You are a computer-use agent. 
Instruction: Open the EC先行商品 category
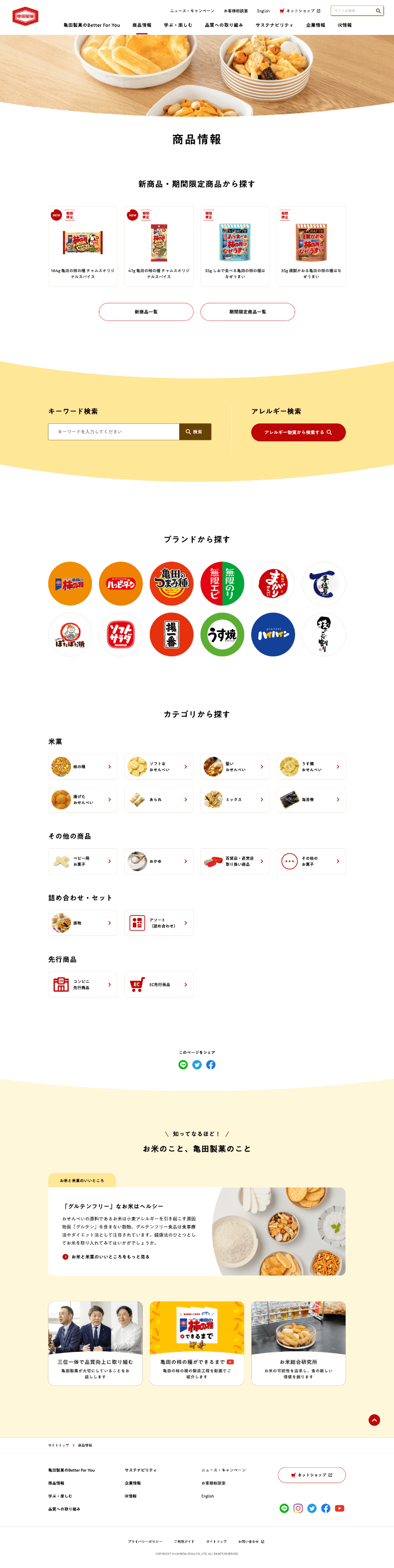coord(158,984)
